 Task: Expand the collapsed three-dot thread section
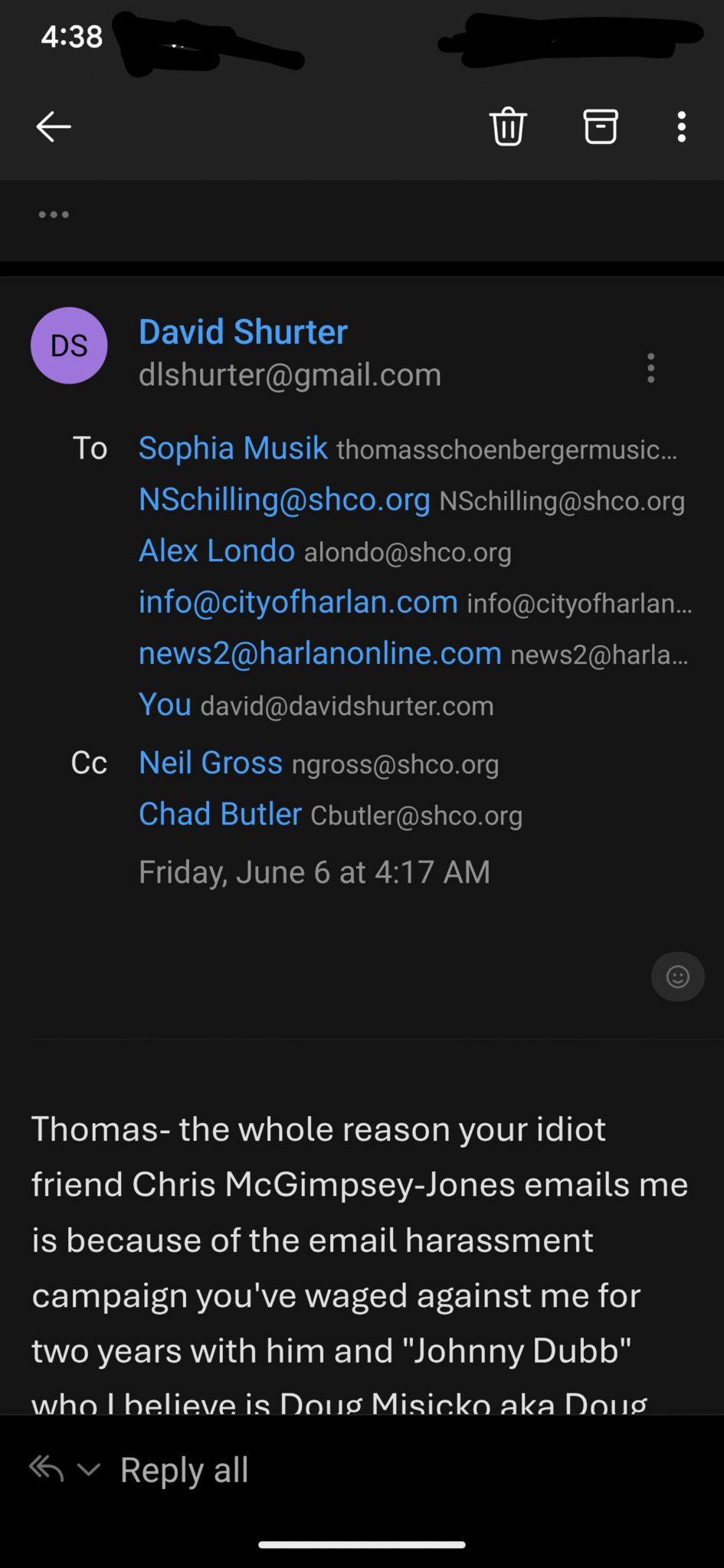pos(54,214)
